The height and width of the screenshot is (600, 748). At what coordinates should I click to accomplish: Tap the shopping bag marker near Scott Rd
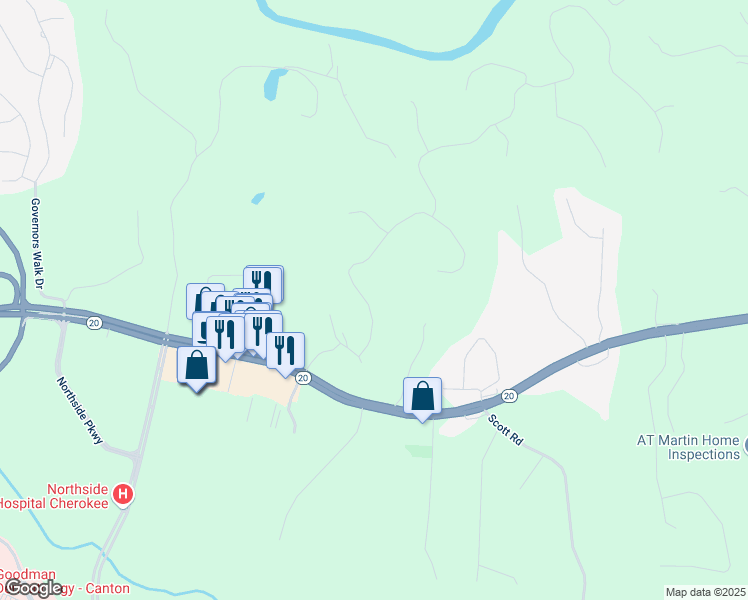(x=422, y=396)
